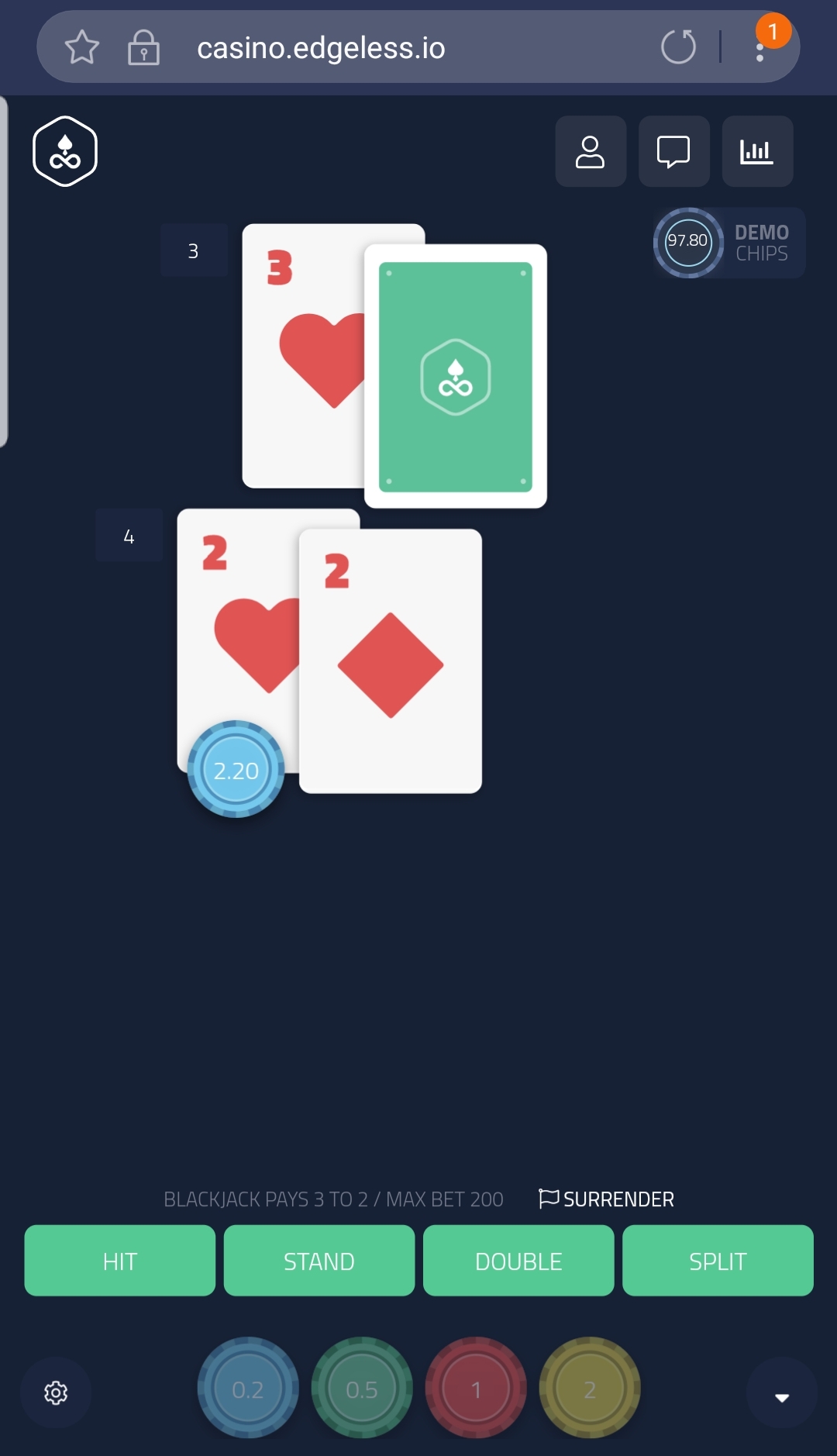Reload the page in browser
Viewport: 837px width, 1456px height.
(x=679, y=47)
